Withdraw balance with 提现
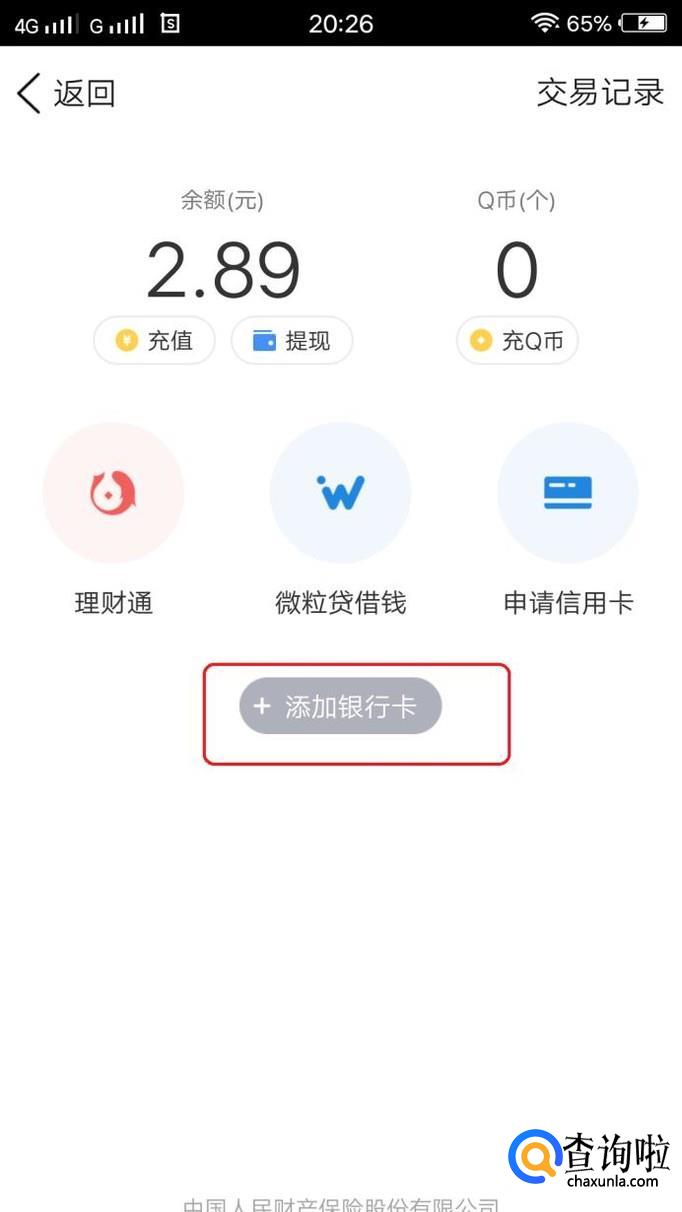Viewport: 682px width, 1212px height. (x=292, y=341)
